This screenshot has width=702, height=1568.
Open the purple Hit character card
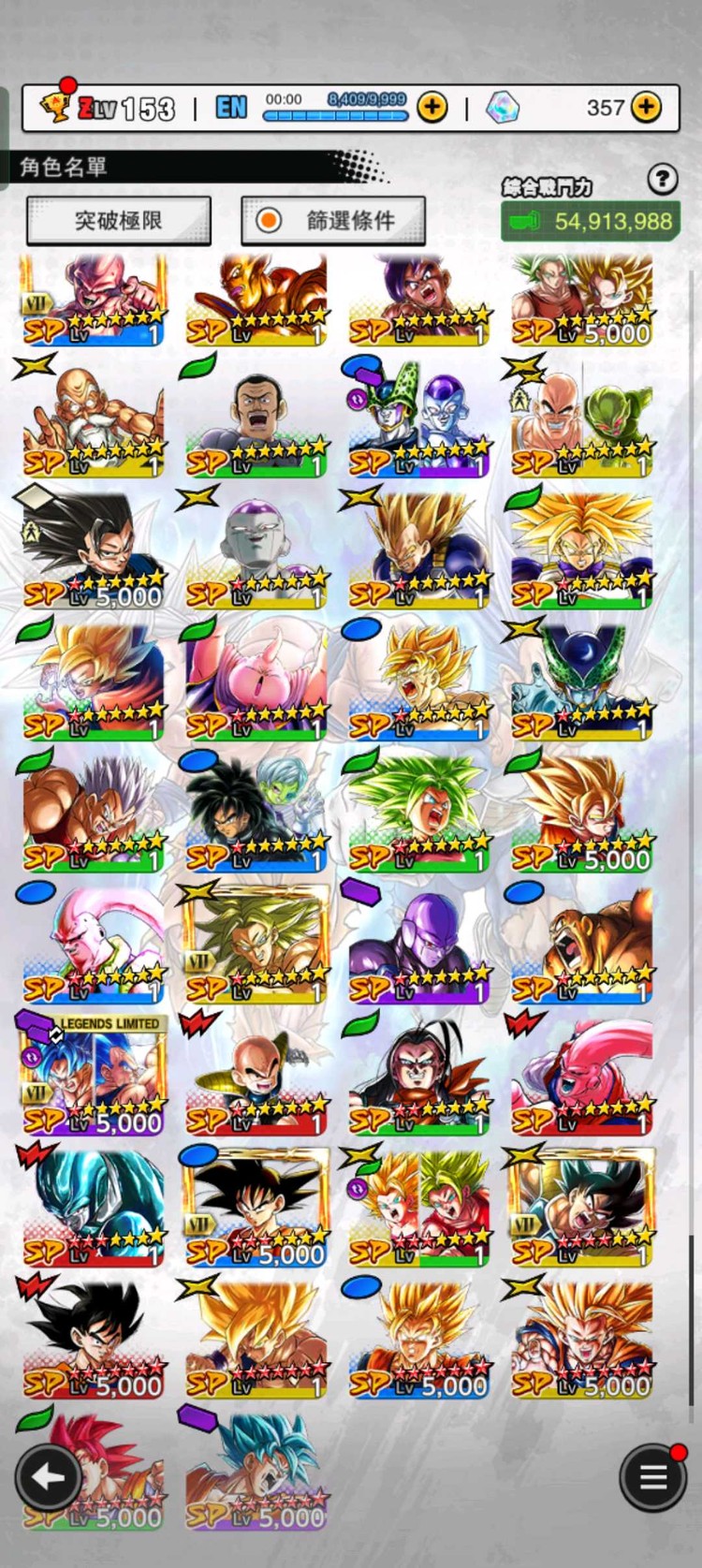tap(419, 944)
